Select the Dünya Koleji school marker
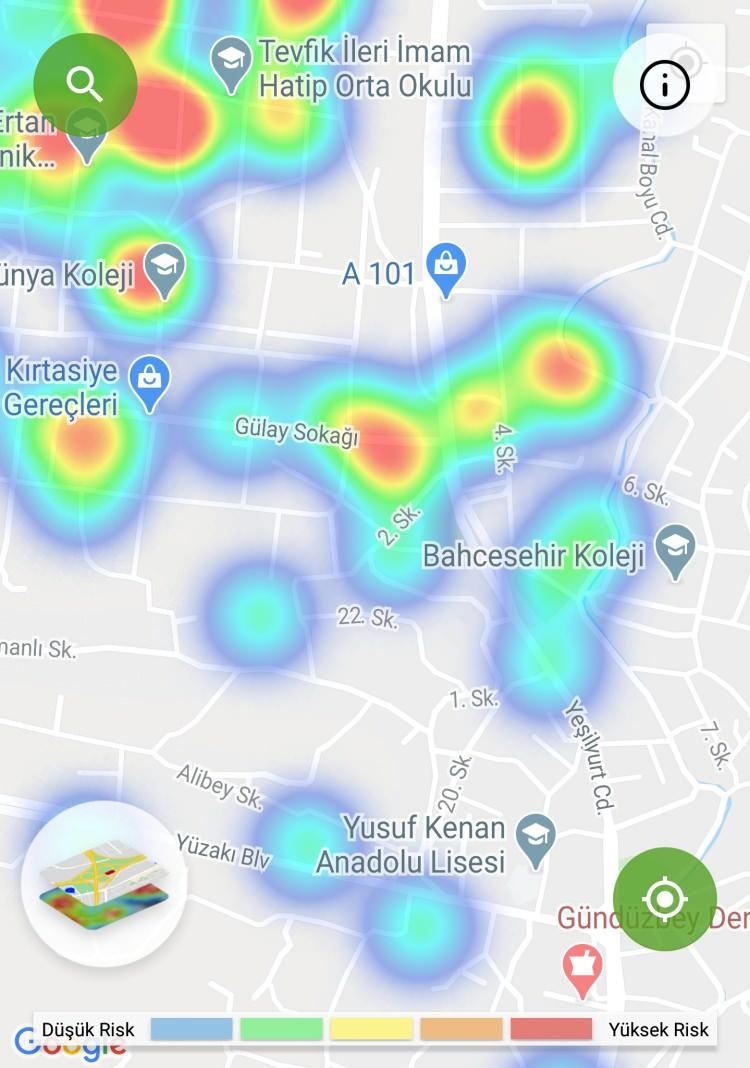The width and height of the screenshot is (750, 1068). [164, 267]
